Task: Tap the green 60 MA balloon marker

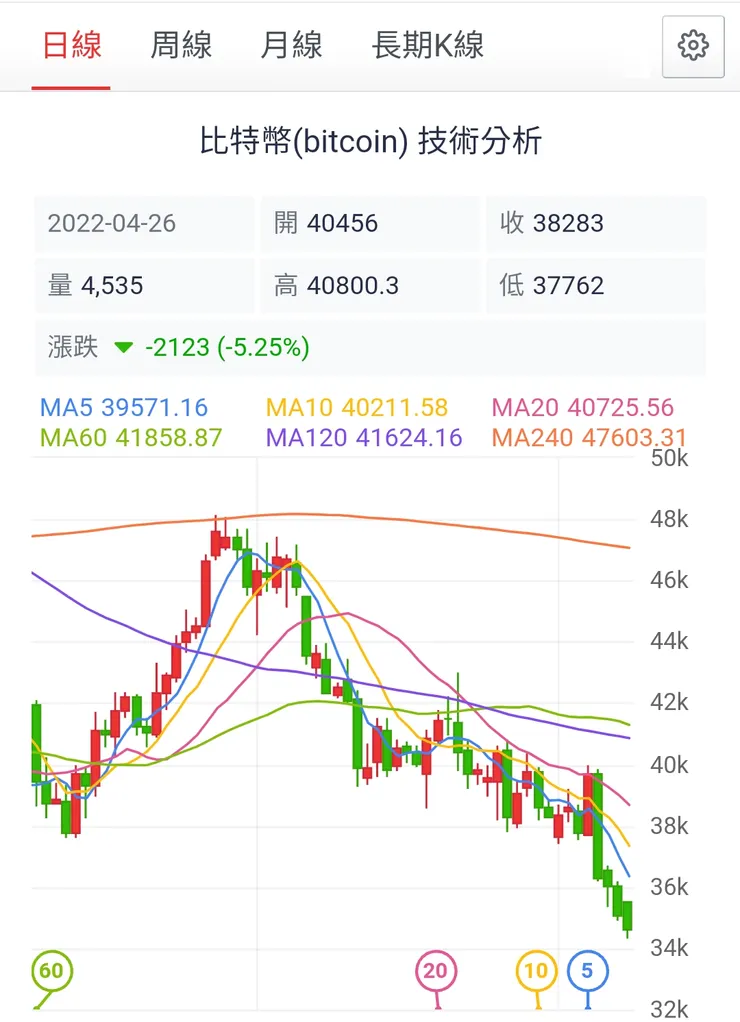Action: tap(52, 969)
